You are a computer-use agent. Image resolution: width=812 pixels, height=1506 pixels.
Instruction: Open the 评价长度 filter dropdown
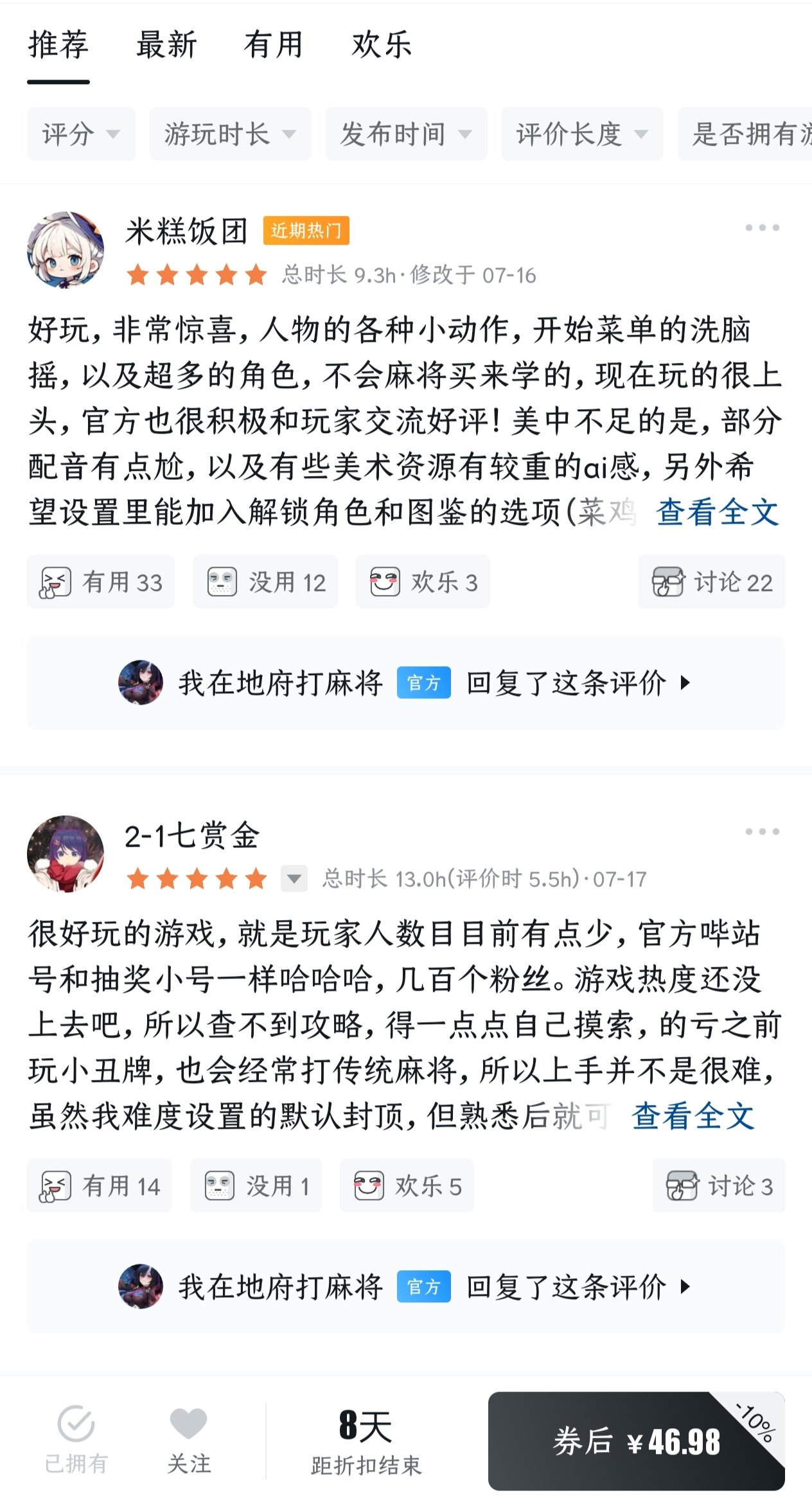click(x=582, y=134)
